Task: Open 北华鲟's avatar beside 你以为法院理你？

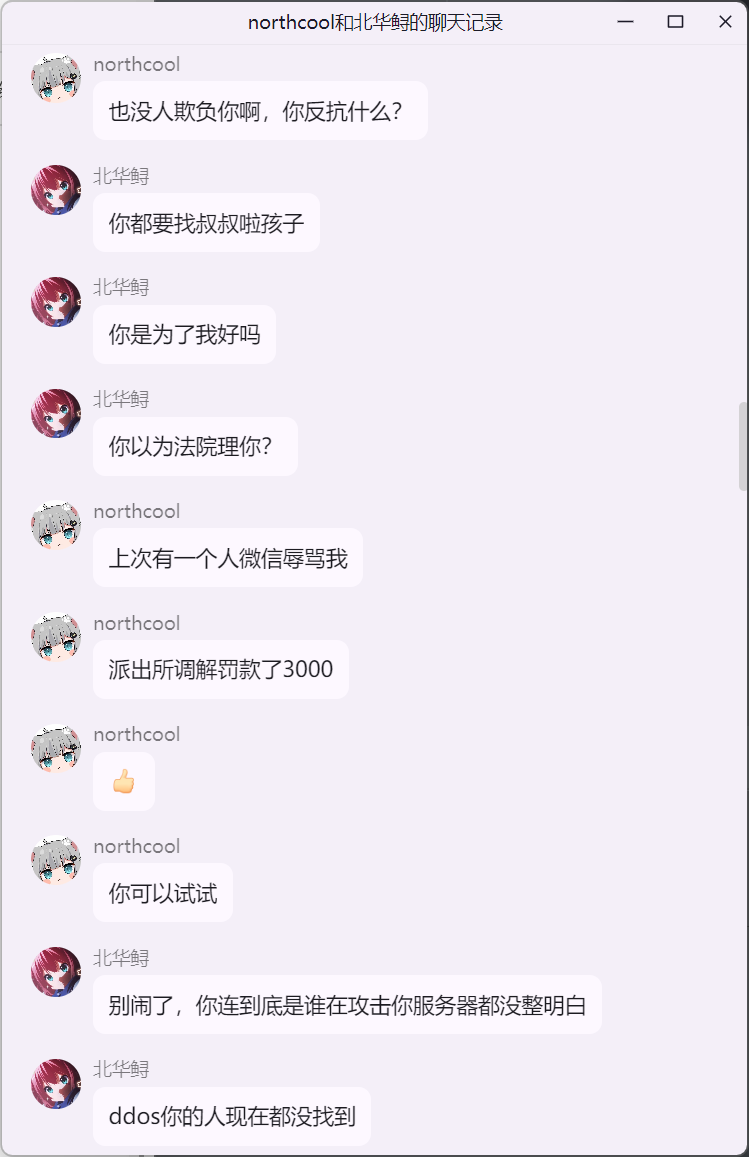Action: (56, 413)
